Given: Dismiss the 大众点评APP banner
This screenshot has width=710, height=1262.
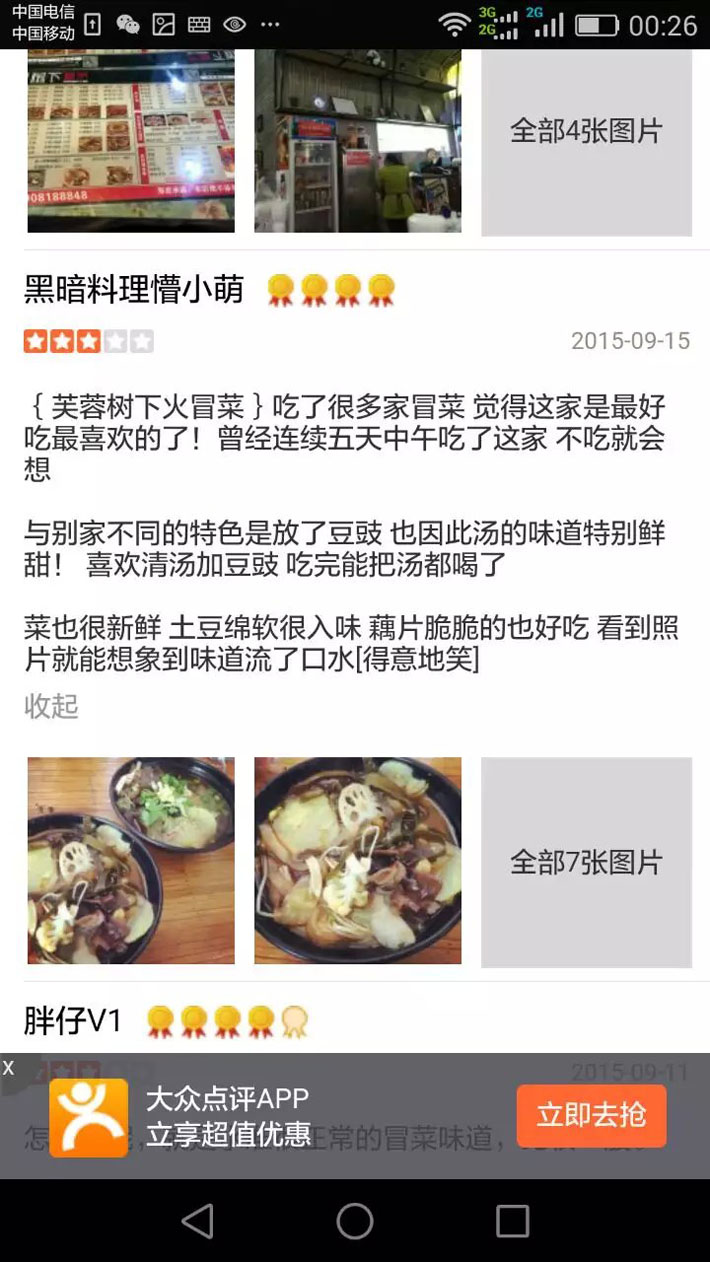Looking at the screenshot, I should [9, 1068].
